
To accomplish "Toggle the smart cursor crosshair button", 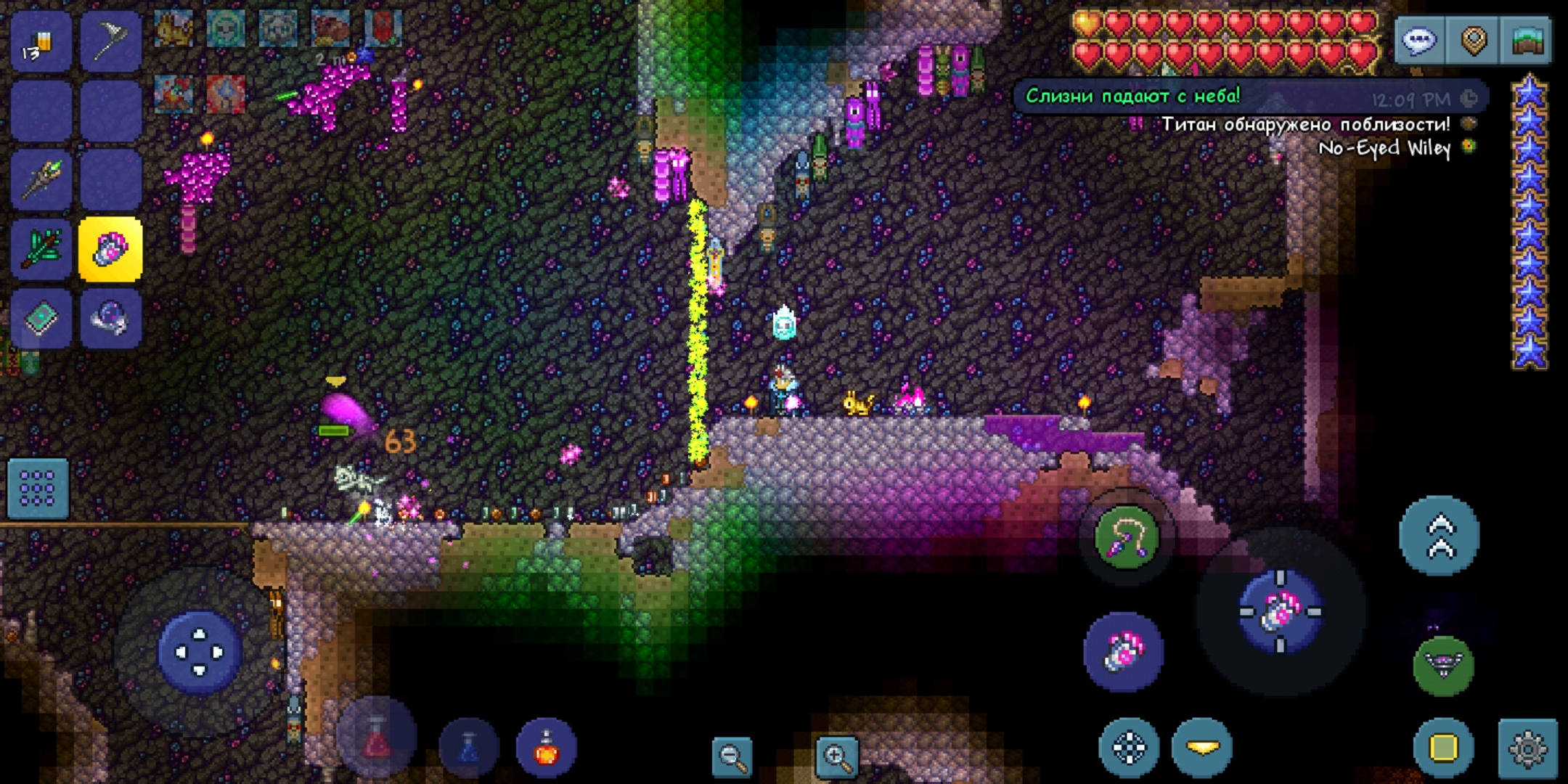I will click(1129, 748).
